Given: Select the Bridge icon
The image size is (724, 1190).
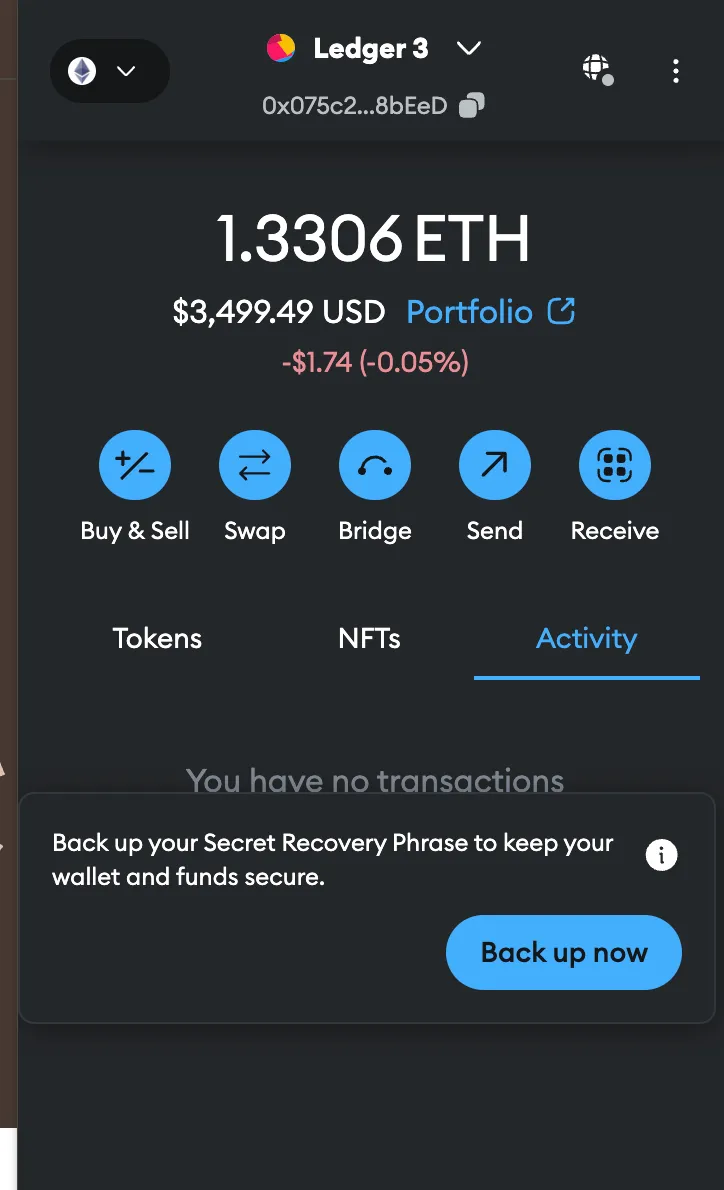Looking at the screenshot, I should (x=375, y=465).
